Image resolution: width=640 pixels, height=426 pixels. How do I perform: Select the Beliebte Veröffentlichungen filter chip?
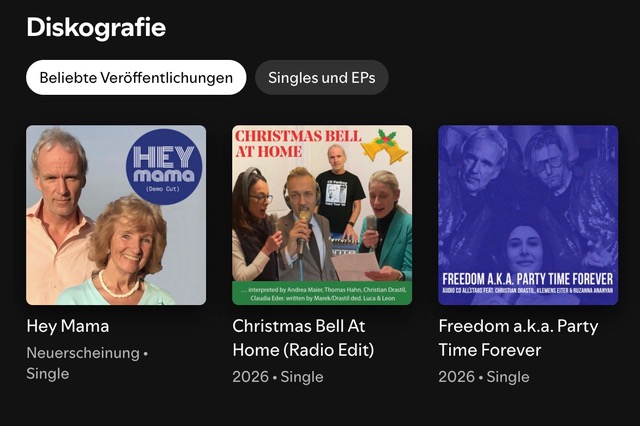point(136,77)
